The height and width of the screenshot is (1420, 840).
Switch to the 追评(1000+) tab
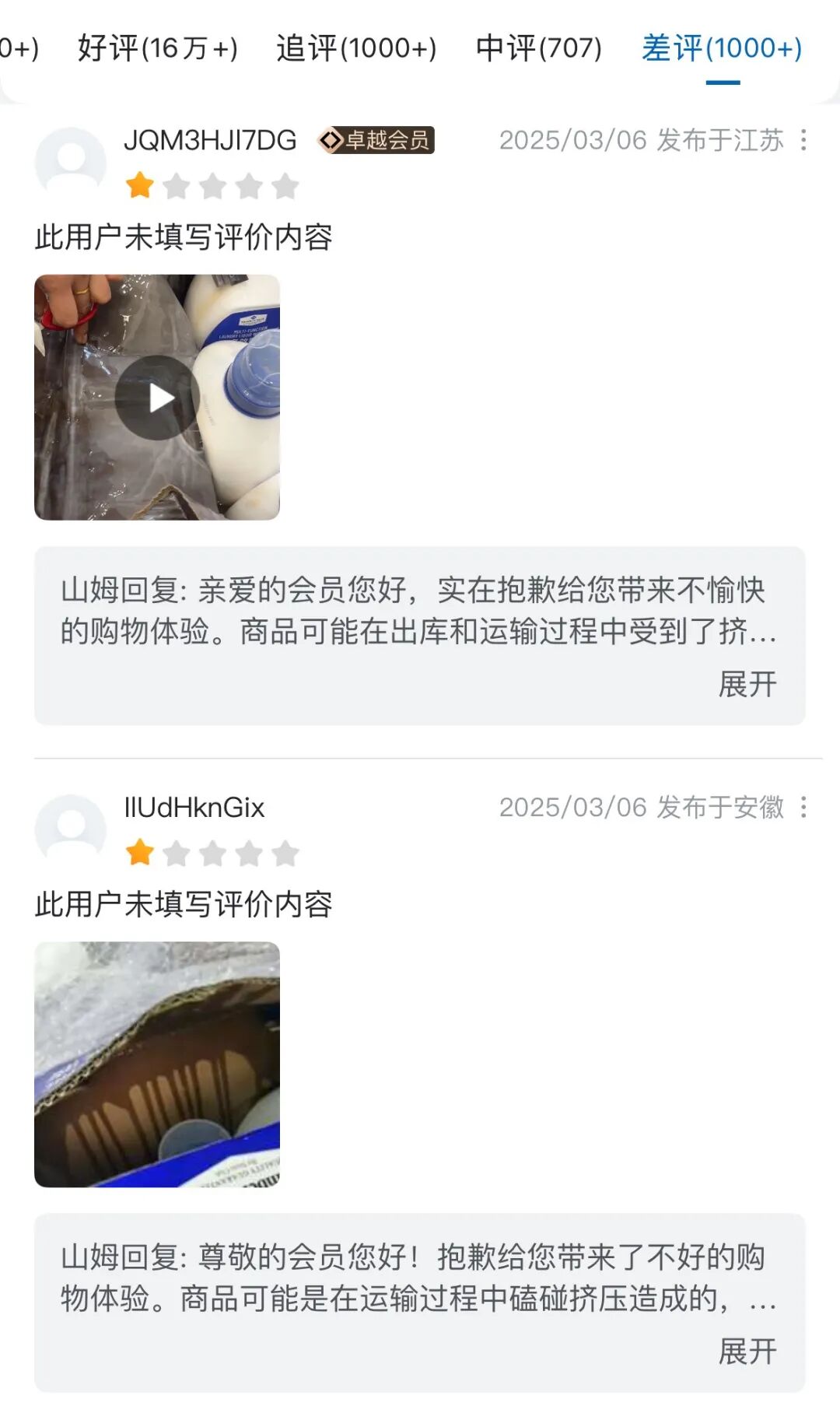click(356, 48)
